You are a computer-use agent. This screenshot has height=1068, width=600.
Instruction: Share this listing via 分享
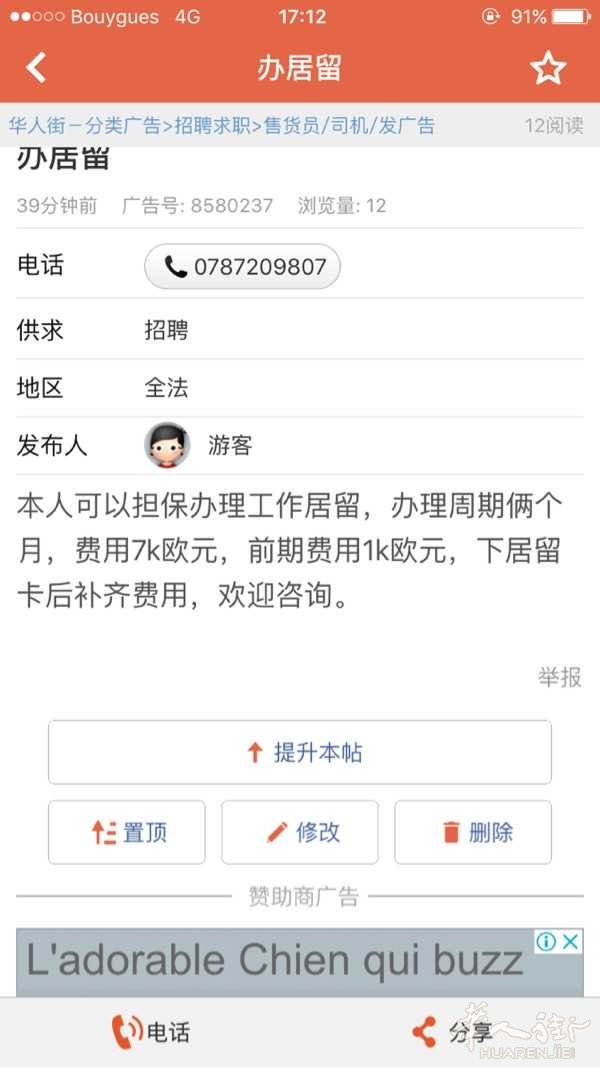tap(450, 1032)
